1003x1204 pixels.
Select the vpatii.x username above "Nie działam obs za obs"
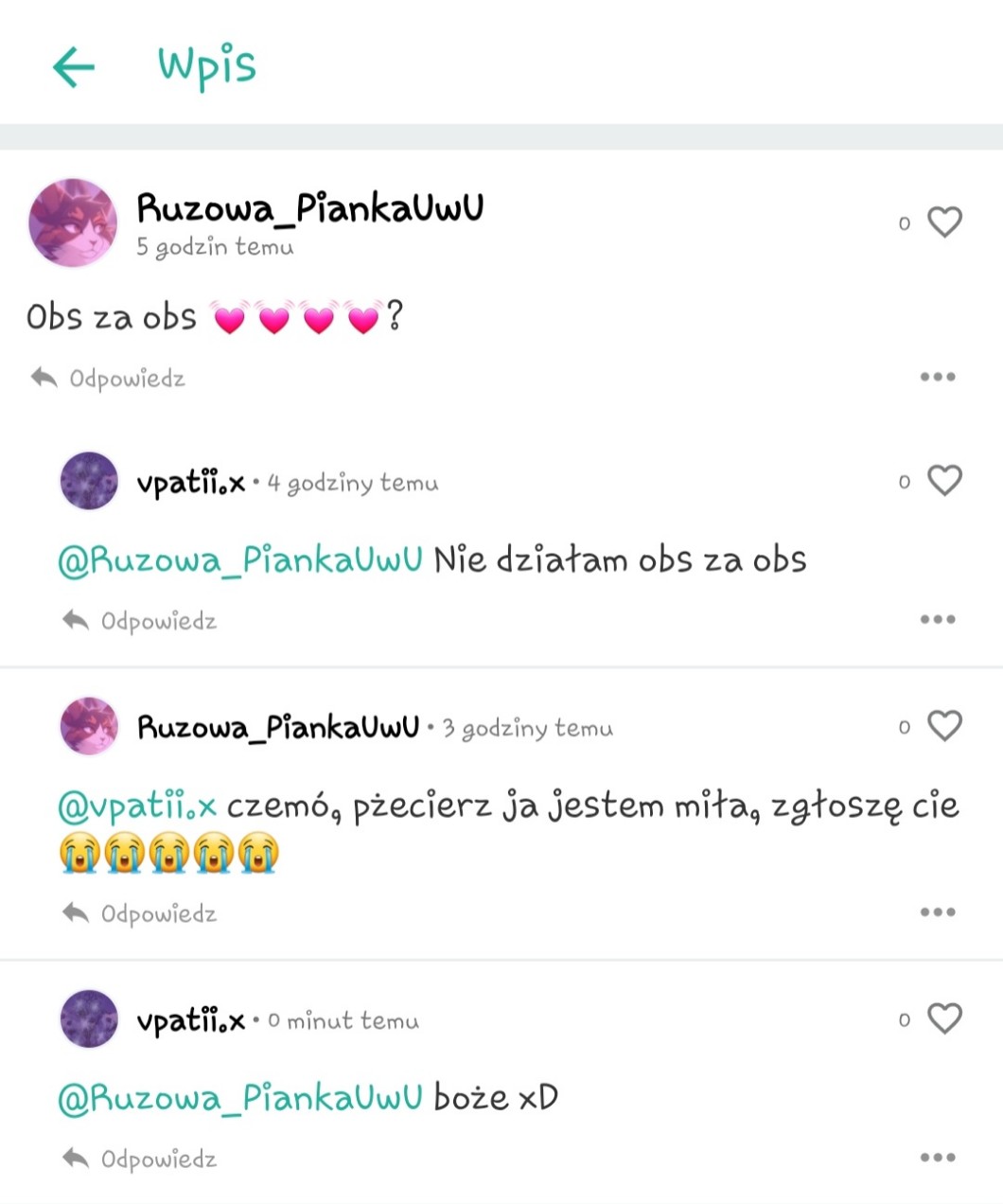tap(191, 483)
